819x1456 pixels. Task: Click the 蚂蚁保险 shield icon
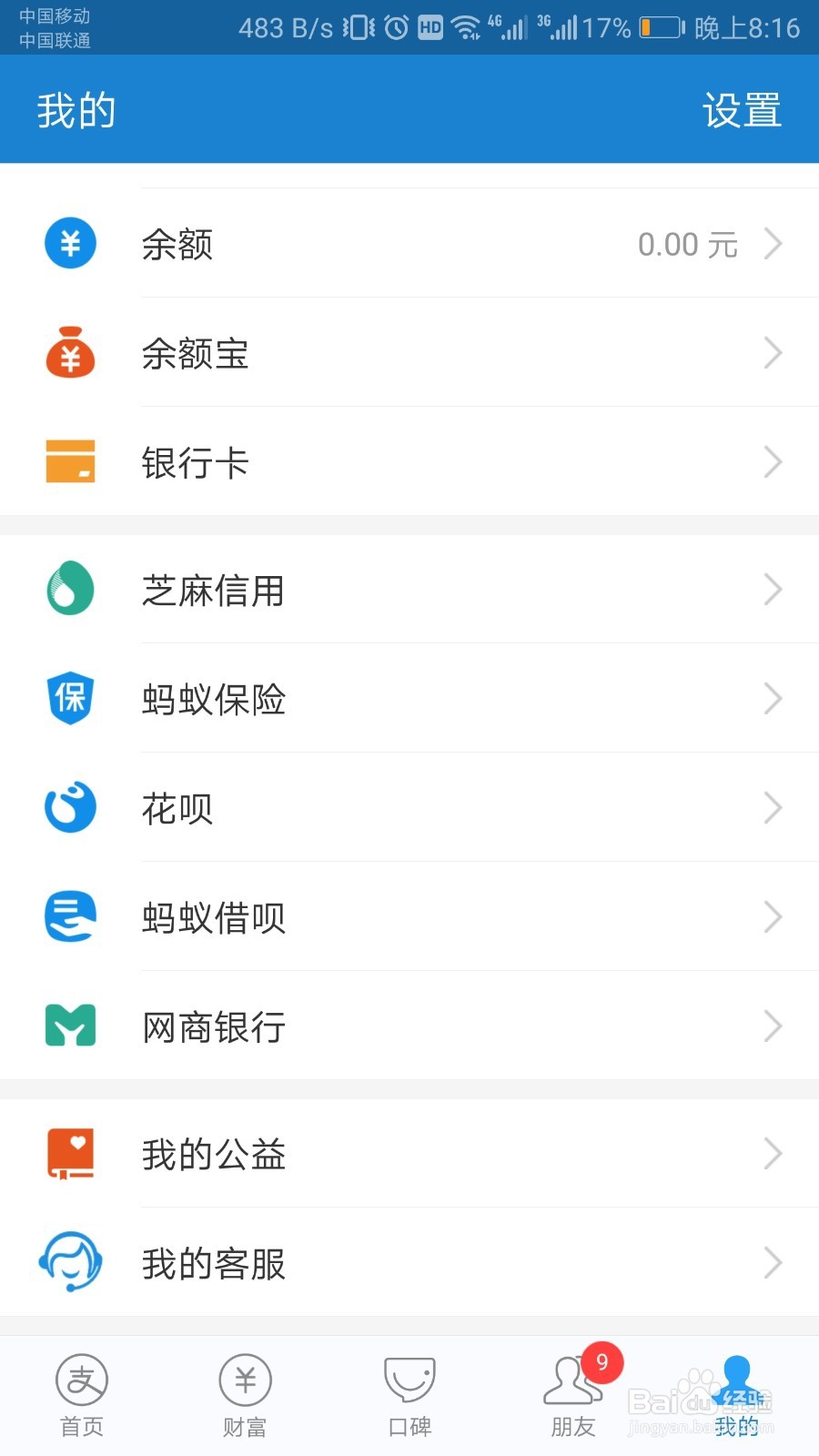click(69, 699)
